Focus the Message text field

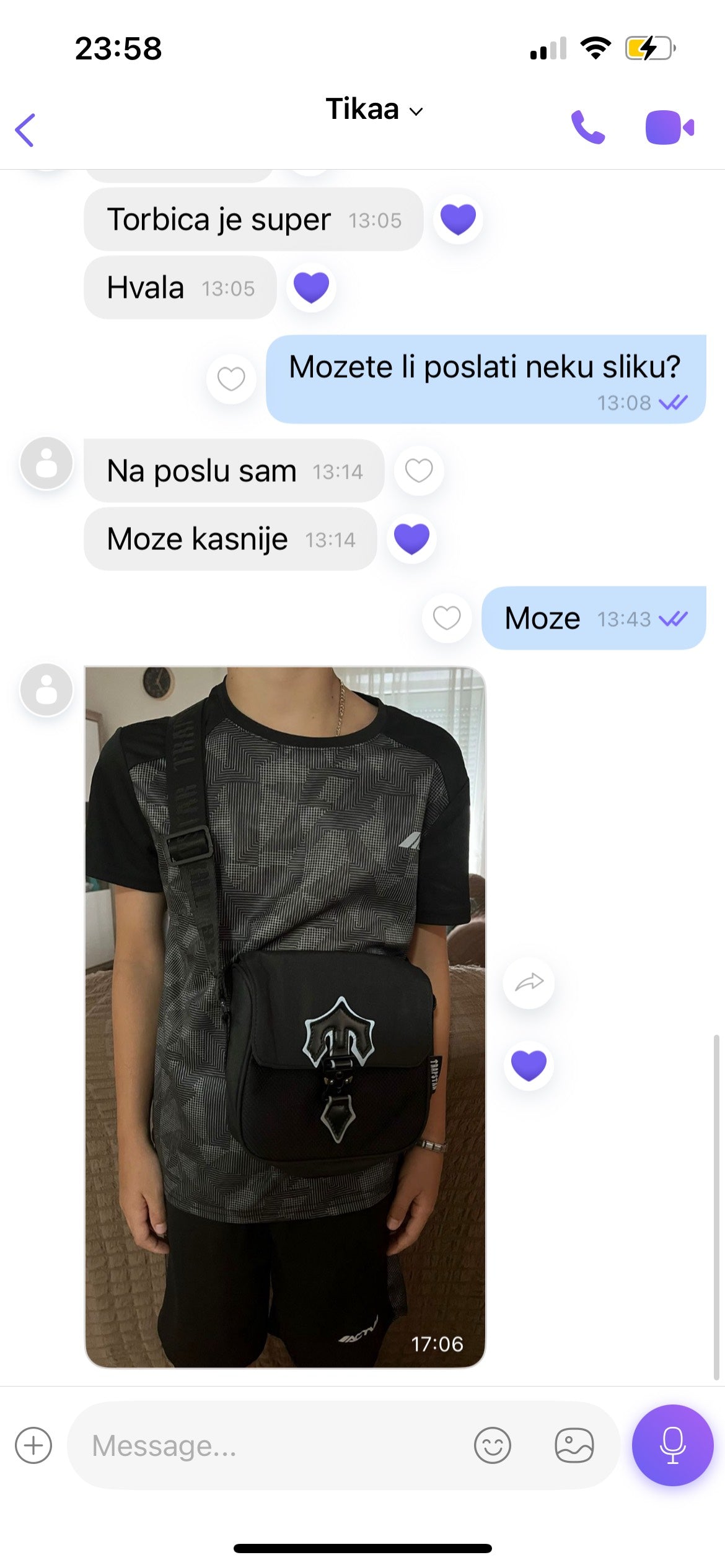tap(273, 1445)
